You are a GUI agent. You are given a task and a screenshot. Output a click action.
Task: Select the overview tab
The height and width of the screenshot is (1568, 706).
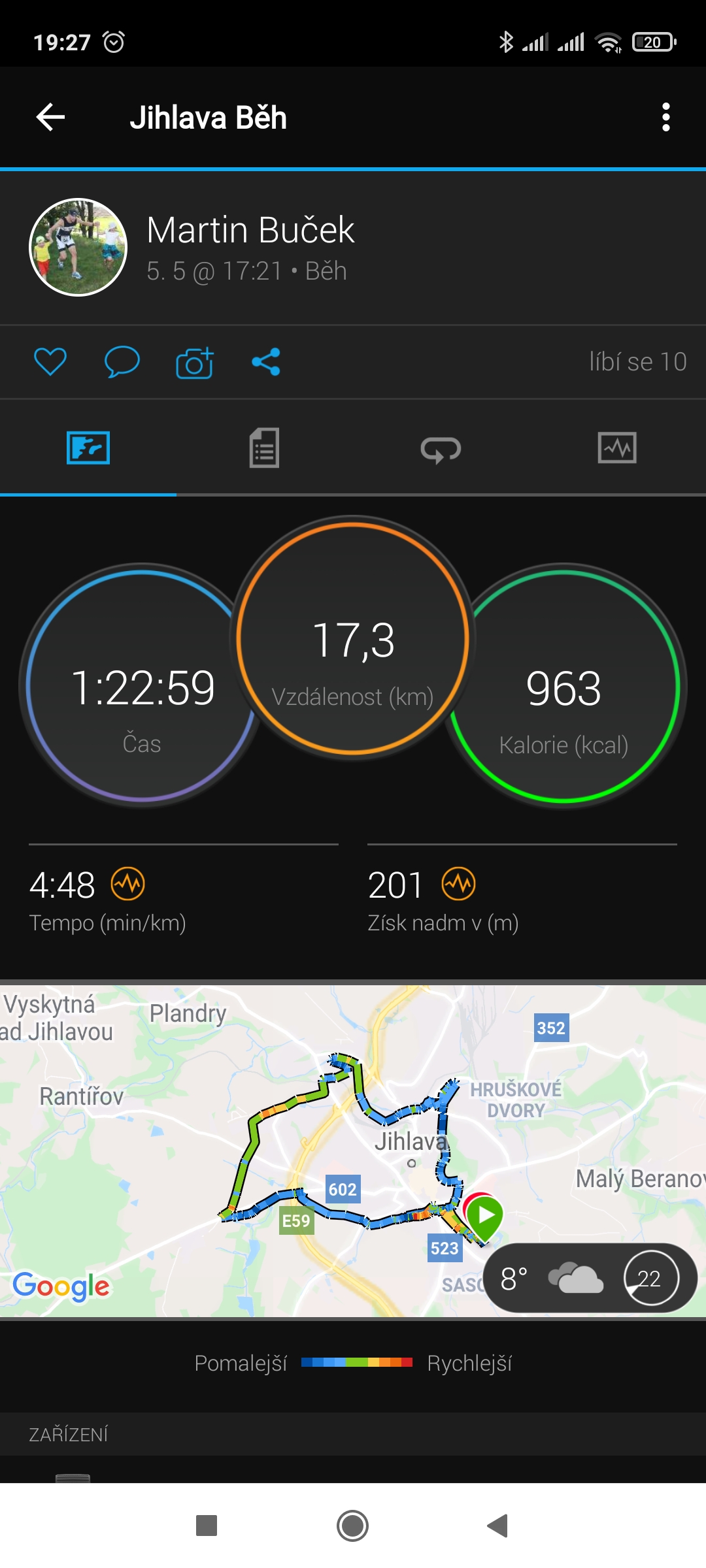point(88,448)
